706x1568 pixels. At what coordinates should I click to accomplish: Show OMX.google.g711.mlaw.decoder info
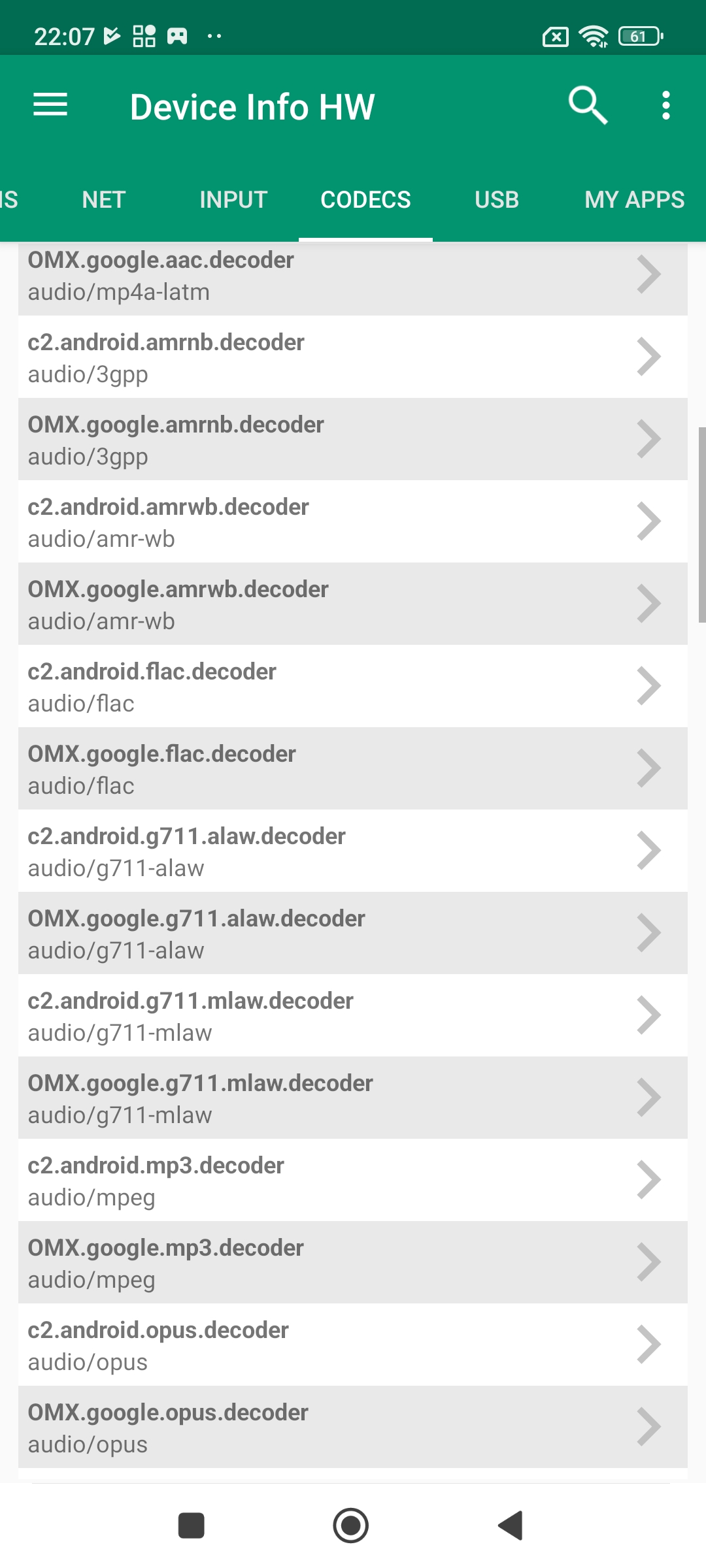353,1098
